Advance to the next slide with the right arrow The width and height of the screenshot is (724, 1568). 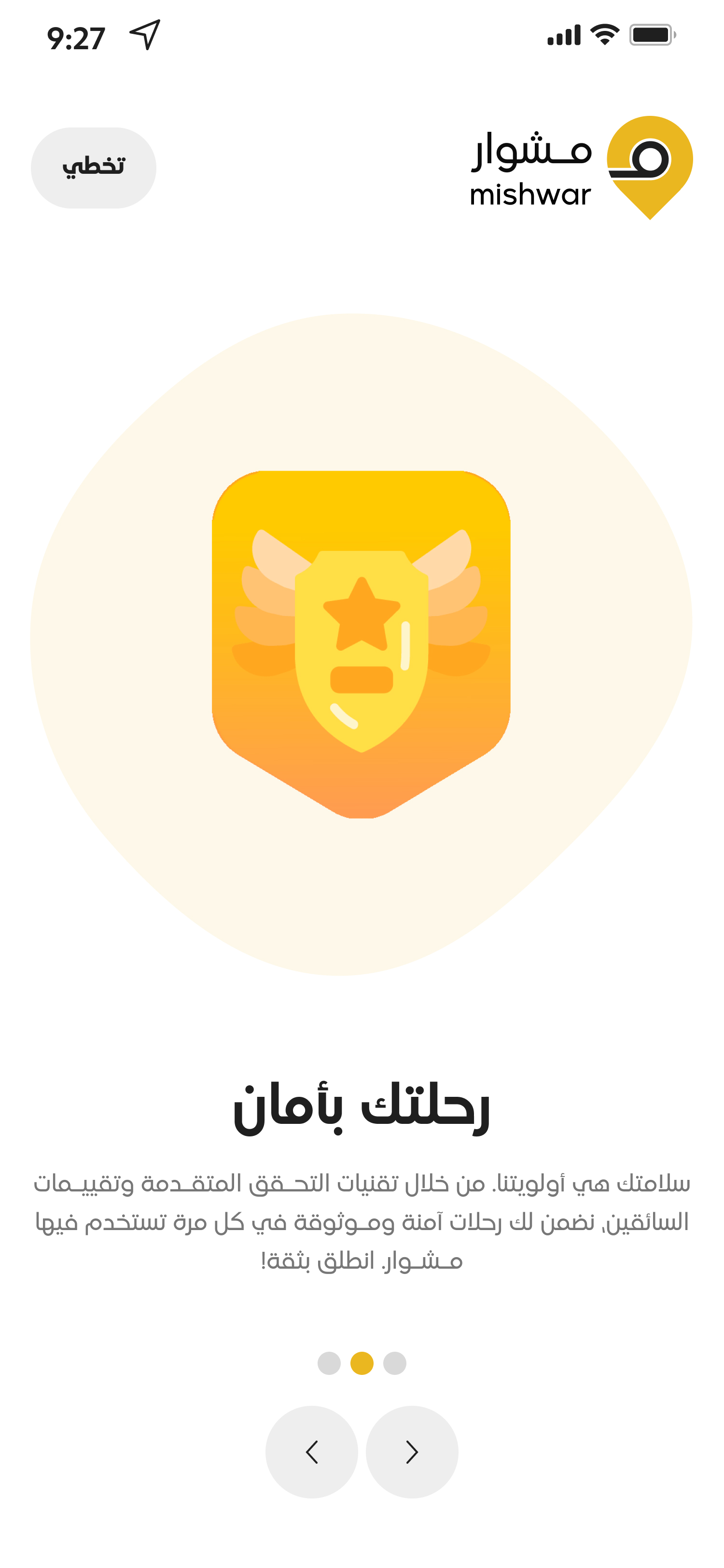(x=412, y=1451)
